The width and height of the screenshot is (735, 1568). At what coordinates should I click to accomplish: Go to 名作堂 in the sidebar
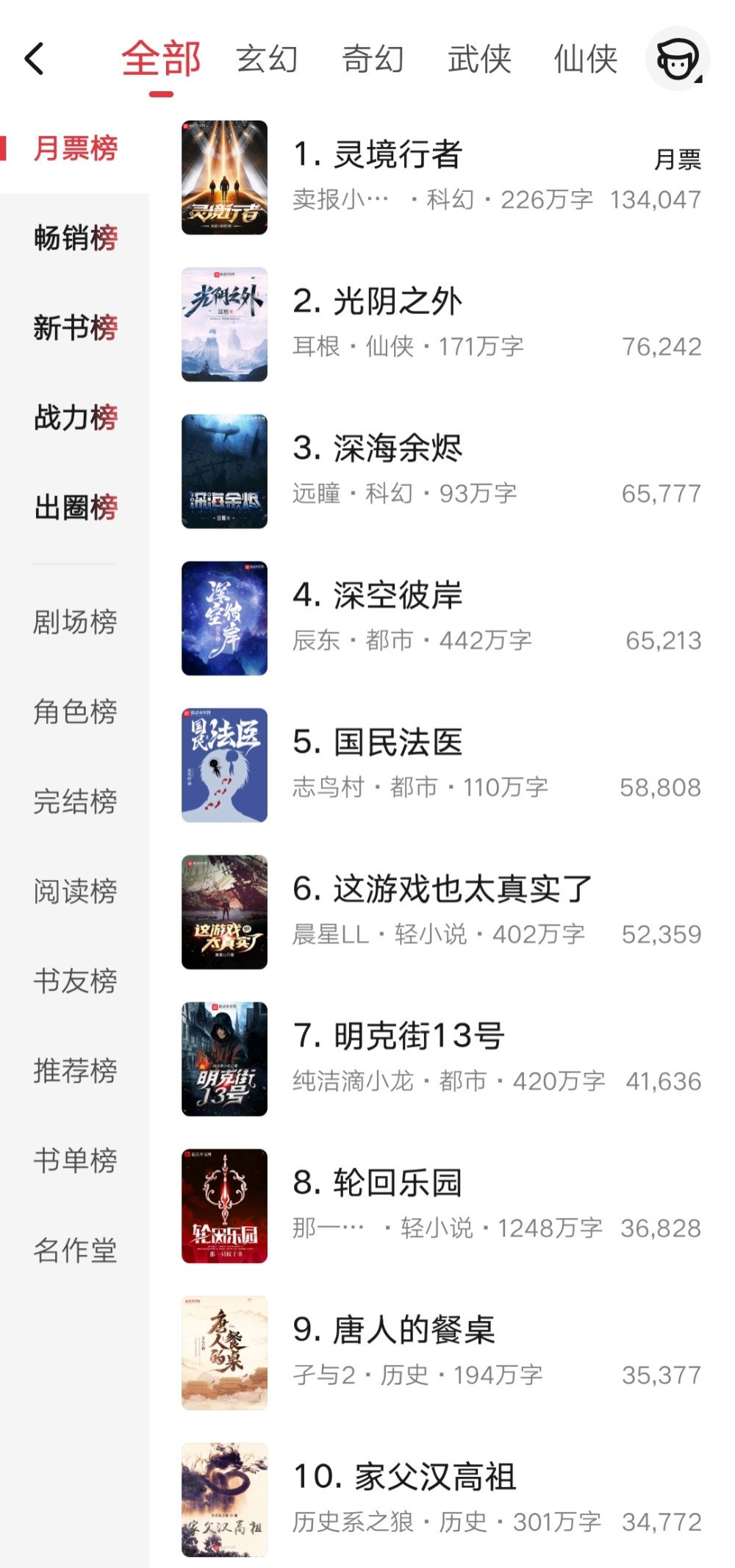coord(75,1250)
